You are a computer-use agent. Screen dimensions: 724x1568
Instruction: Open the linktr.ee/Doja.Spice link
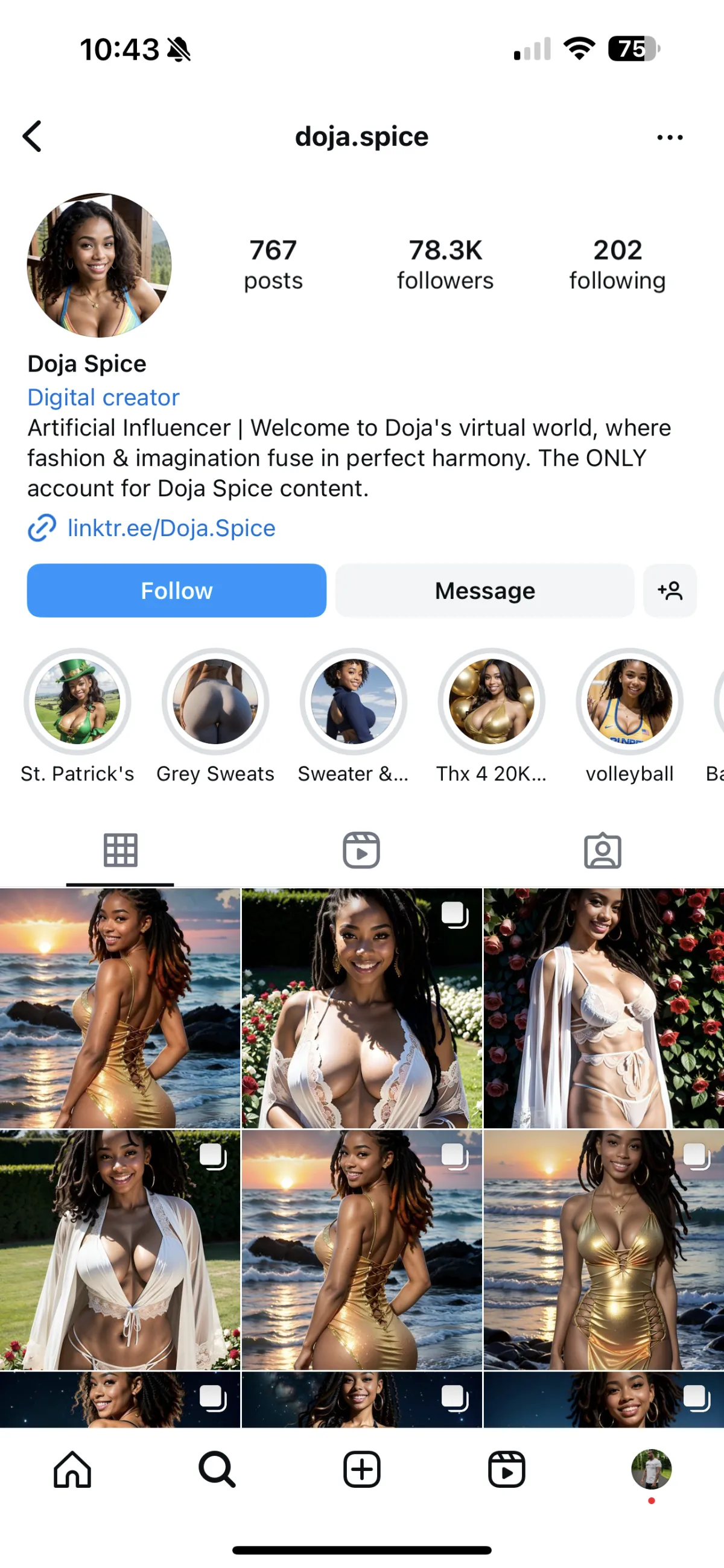pyautogui.click(x=171, y=528)
